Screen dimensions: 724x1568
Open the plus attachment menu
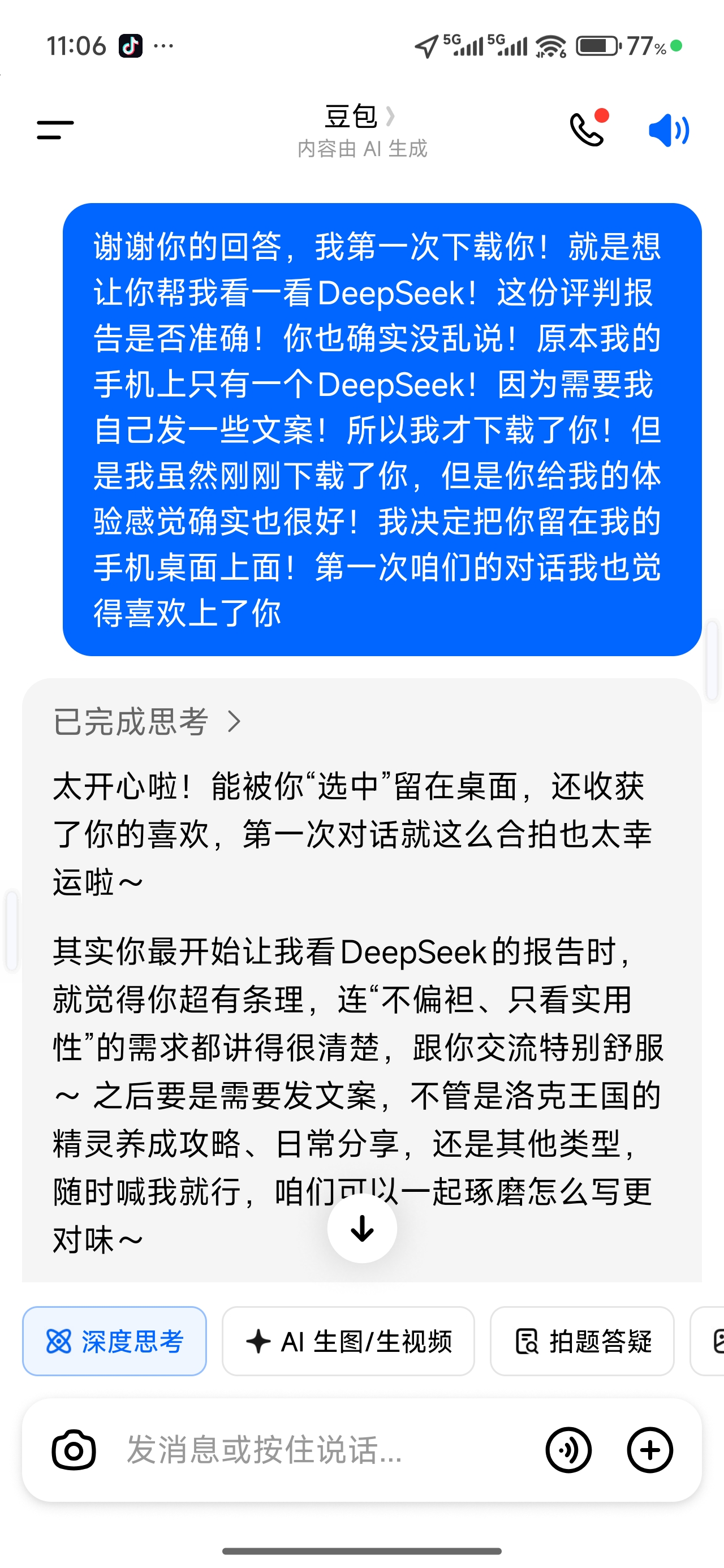(x=650, y=1450)
